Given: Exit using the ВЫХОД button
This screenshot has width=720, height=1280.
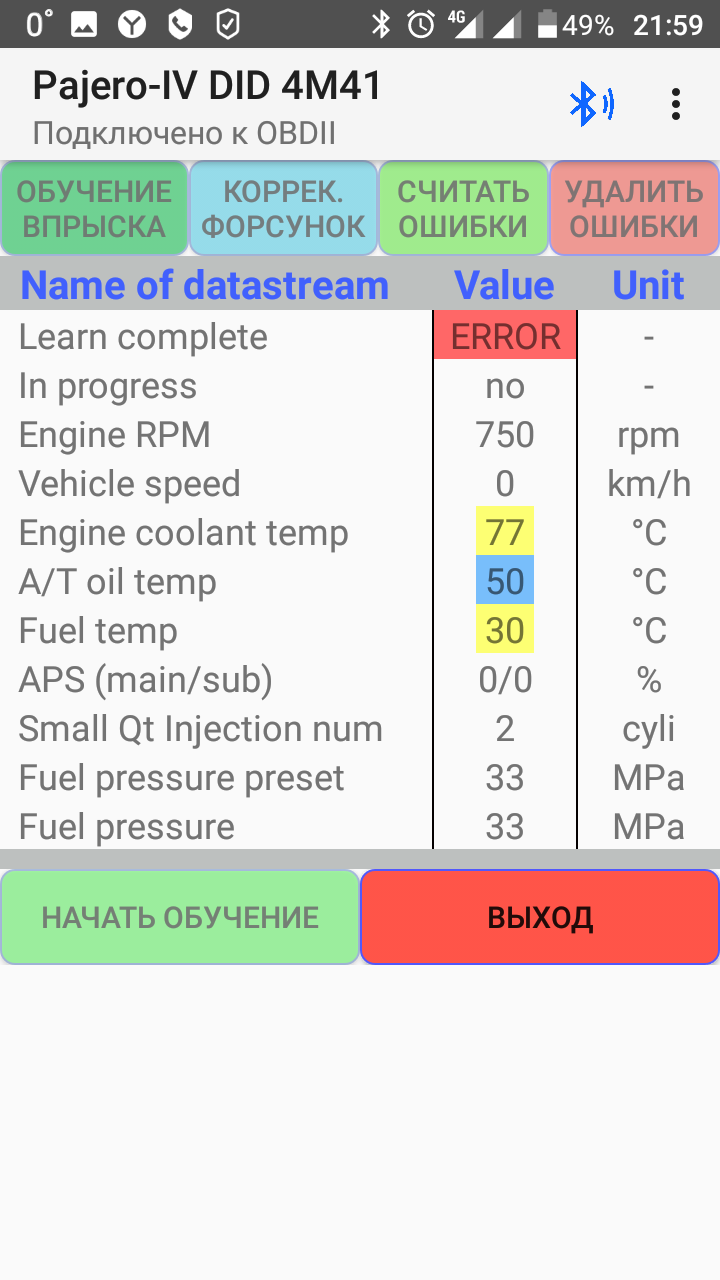Looking at the screenshot, I should coord(540,917).
